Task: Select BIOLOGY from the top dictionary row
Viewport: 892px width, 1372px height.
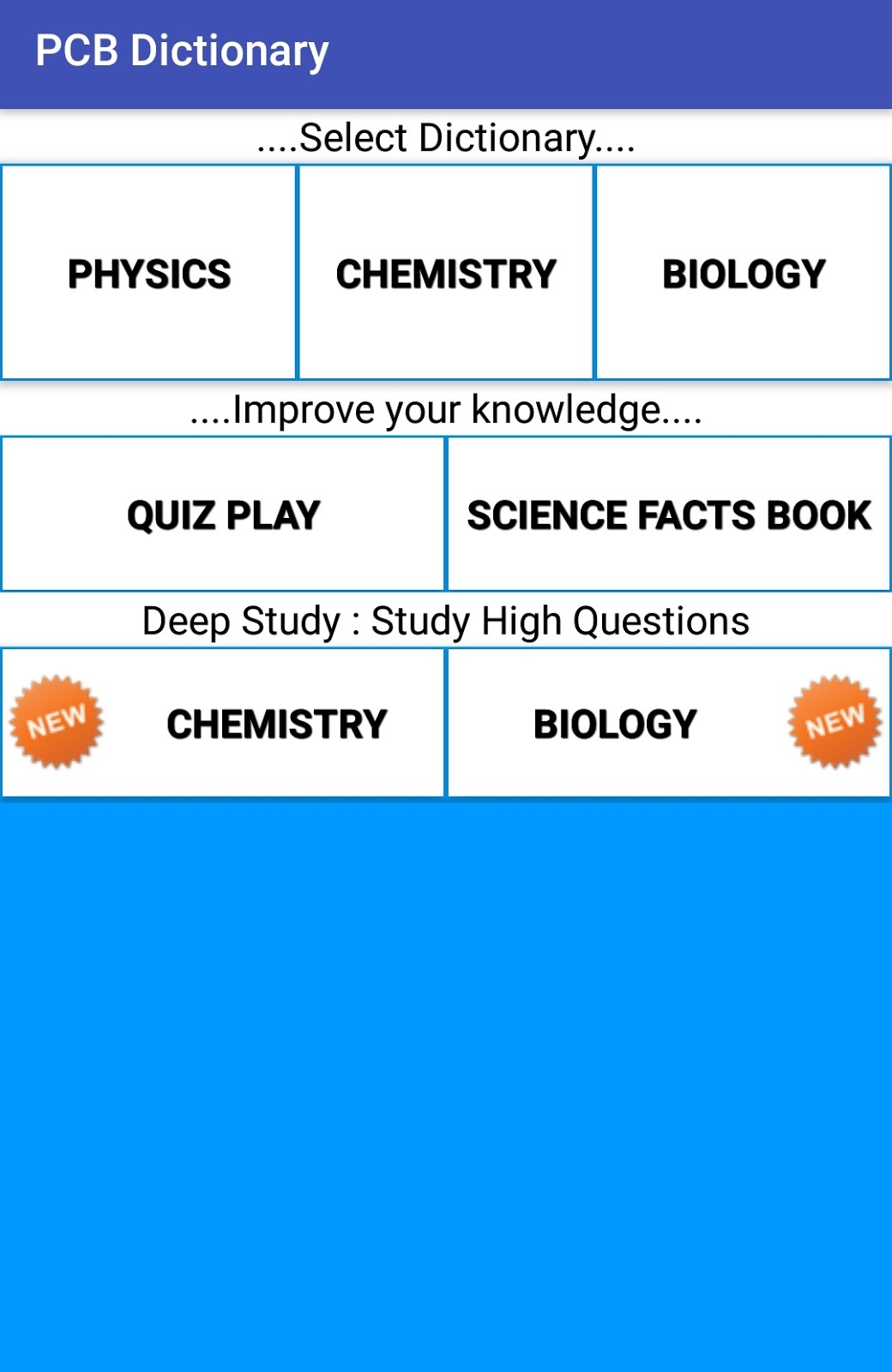Action: pyautogui.click(x=743, y=273)
